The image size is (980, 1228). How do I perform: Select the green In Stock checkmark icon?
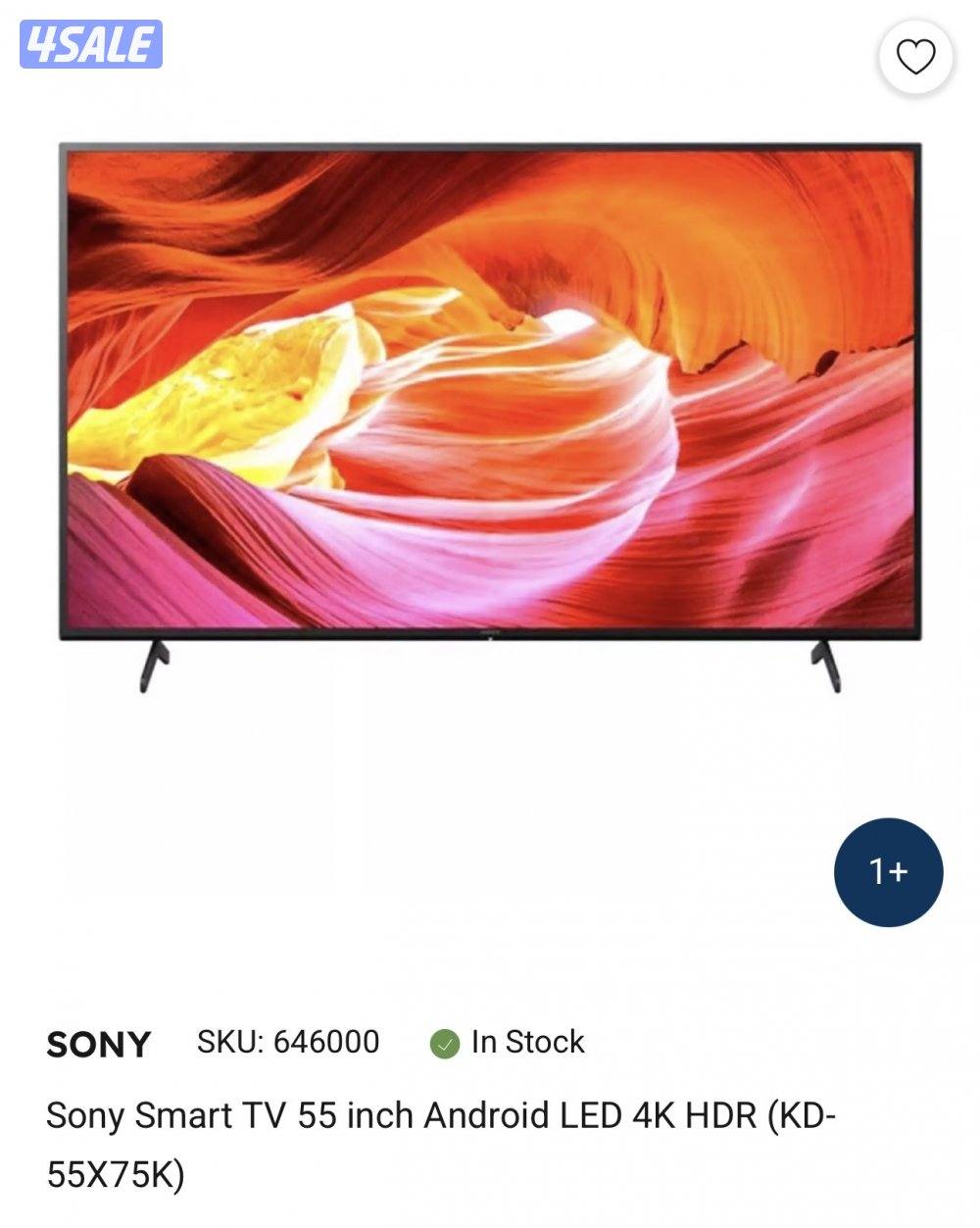coord(446,1043)
